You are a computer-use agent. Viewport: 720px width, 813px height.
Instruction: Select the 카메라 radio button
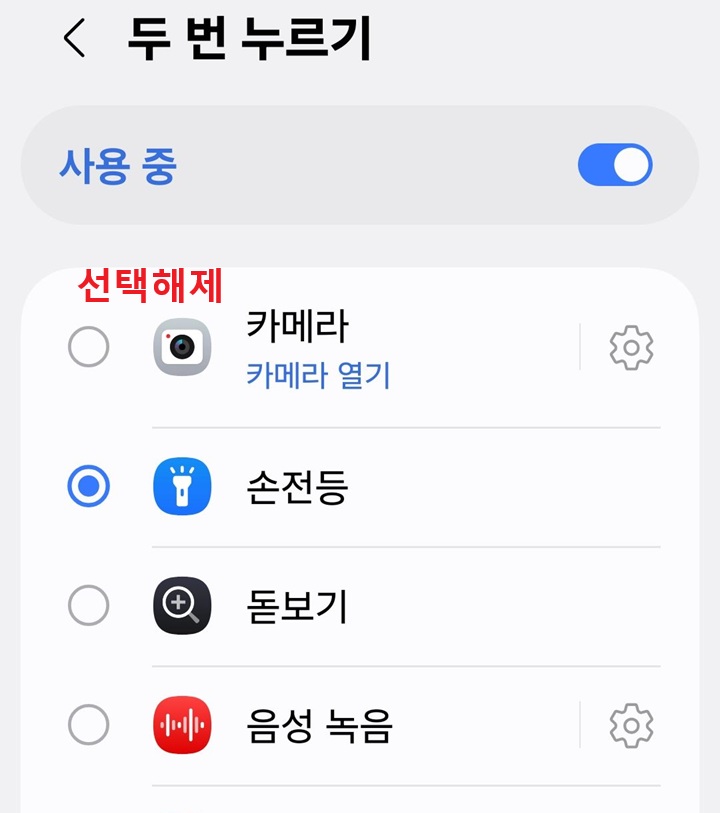[88, 347]
